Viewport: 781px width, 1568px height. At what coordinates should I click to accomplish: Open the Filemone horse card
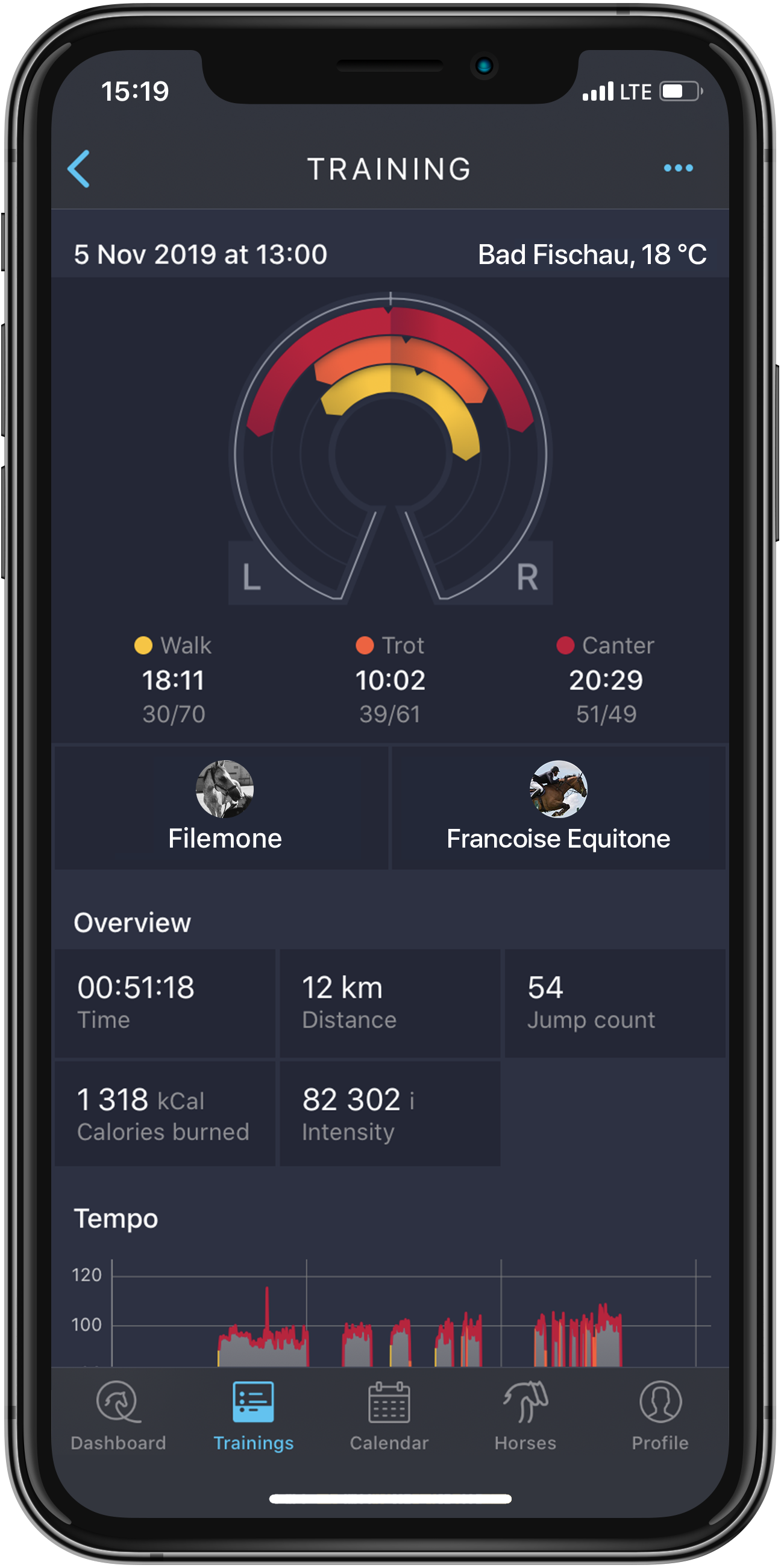coord(224,807)
